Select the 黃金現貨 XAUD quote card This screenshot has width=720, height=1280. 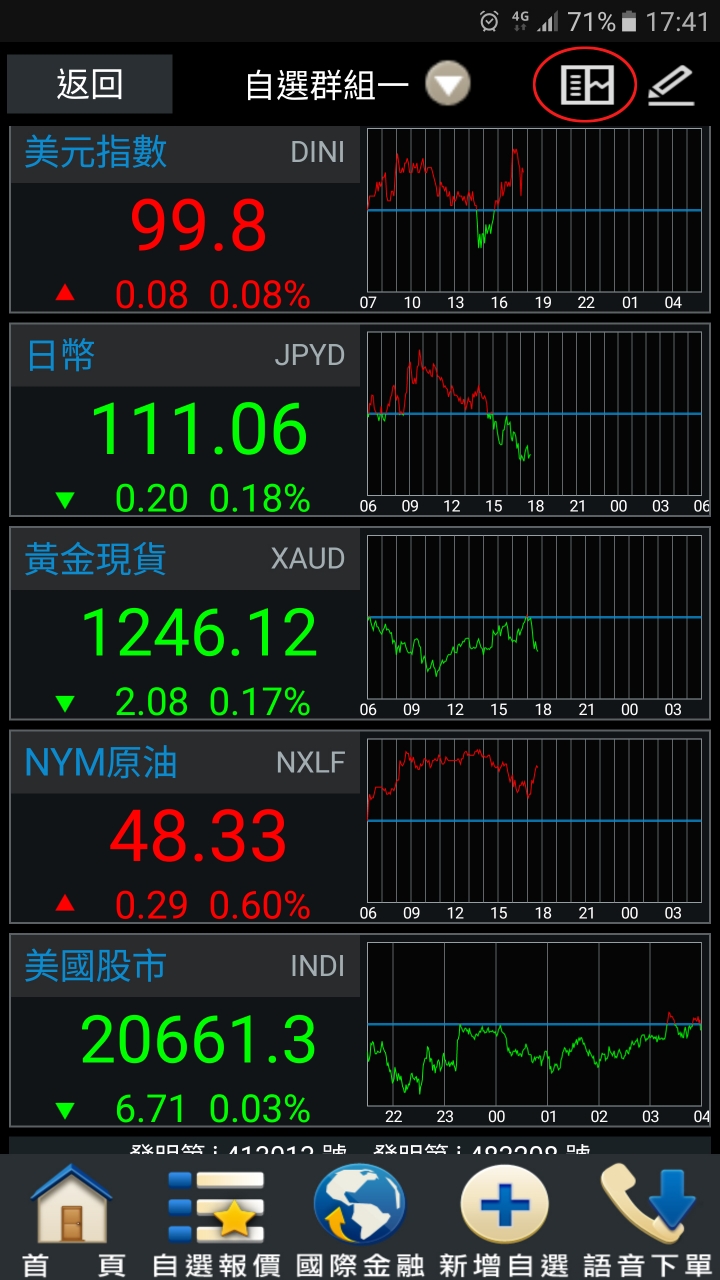click(185, 625)
